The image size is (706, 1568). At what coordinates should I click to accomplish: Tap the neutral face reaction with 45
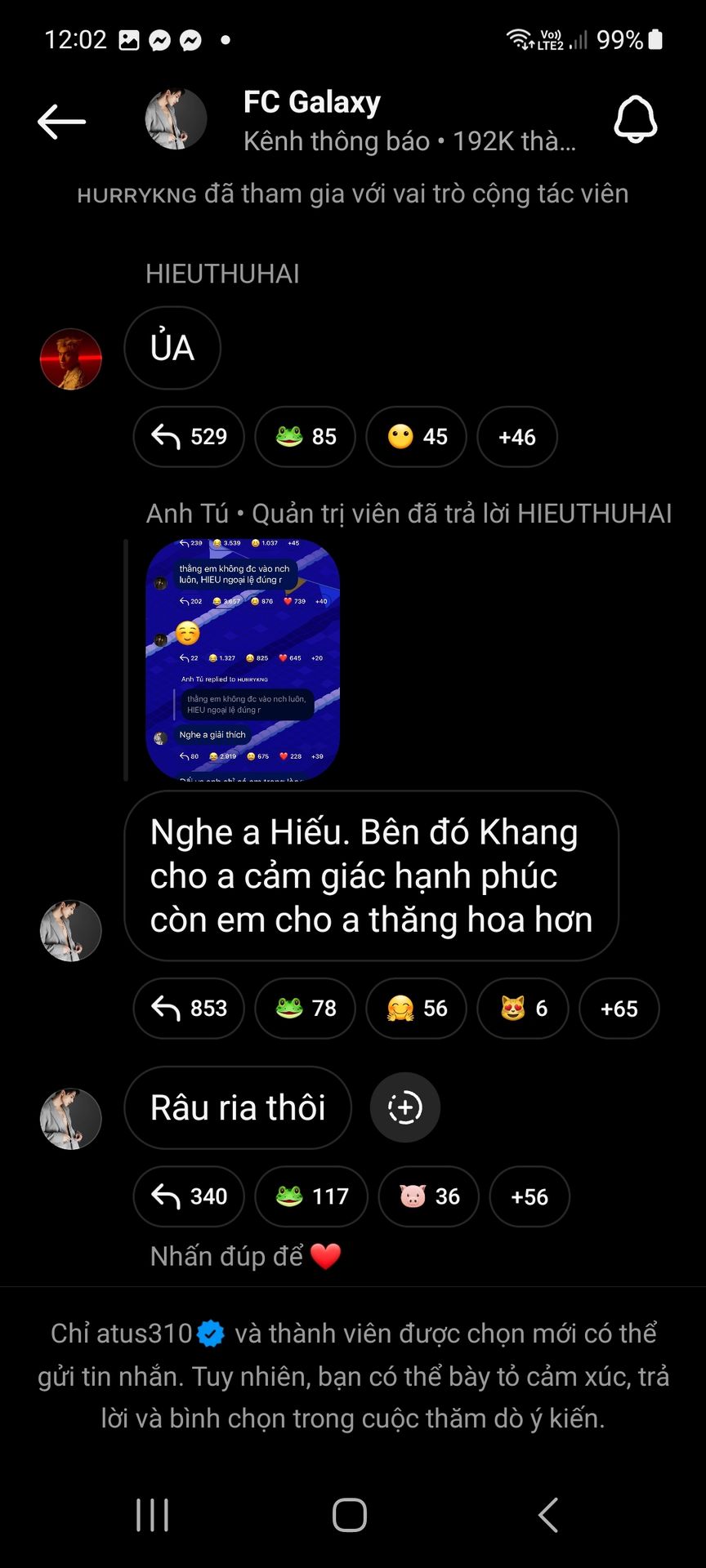(x=417, y=437)
